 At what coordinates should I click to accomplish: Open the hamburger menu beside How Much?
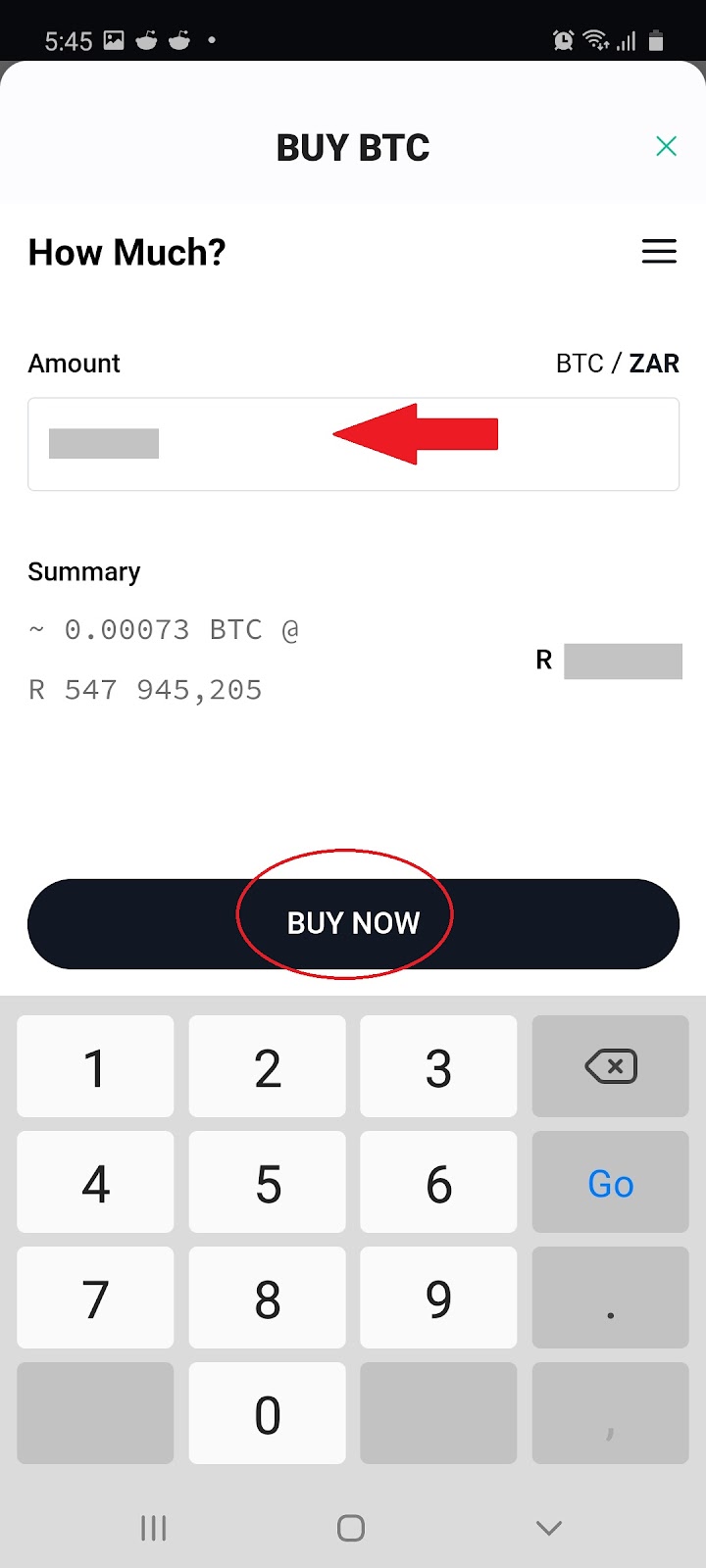[659, 252]
